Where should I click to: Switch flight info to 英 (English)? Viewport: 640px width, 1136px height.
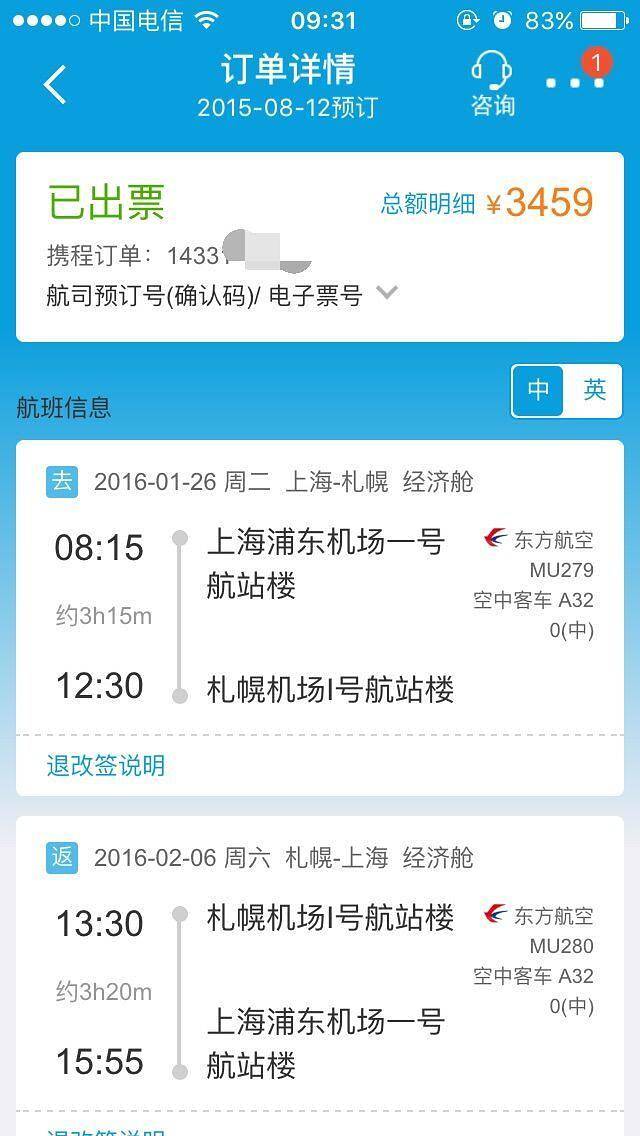click(x=594, y=390)
